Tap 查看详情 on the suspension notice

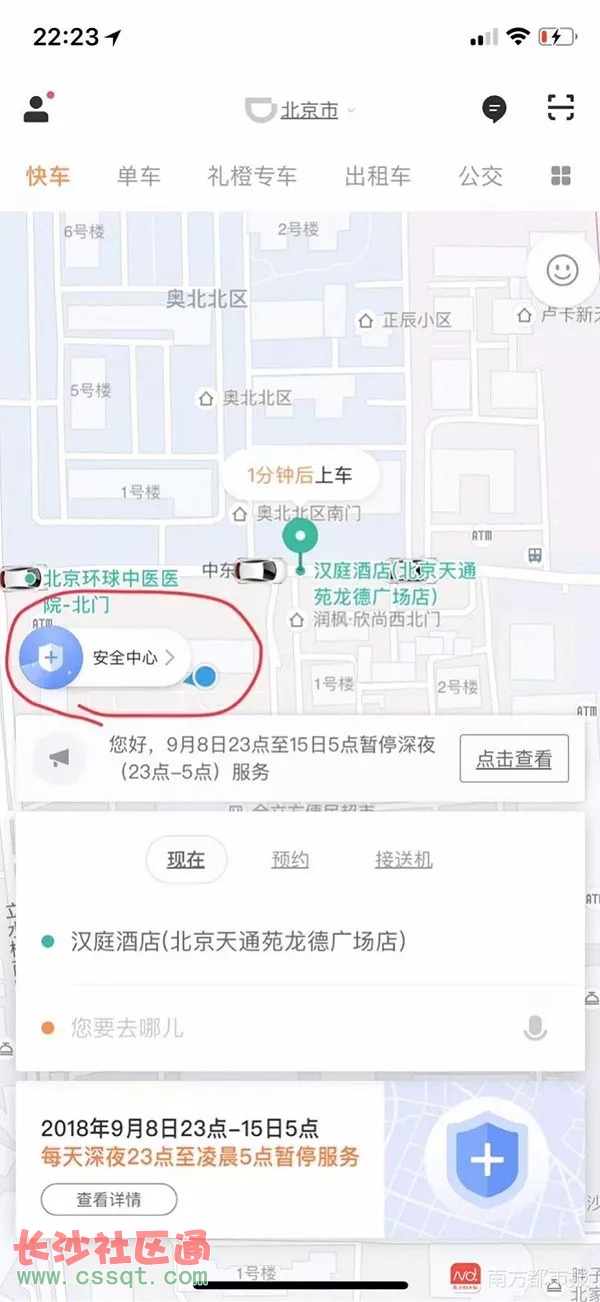(109, 1198)
